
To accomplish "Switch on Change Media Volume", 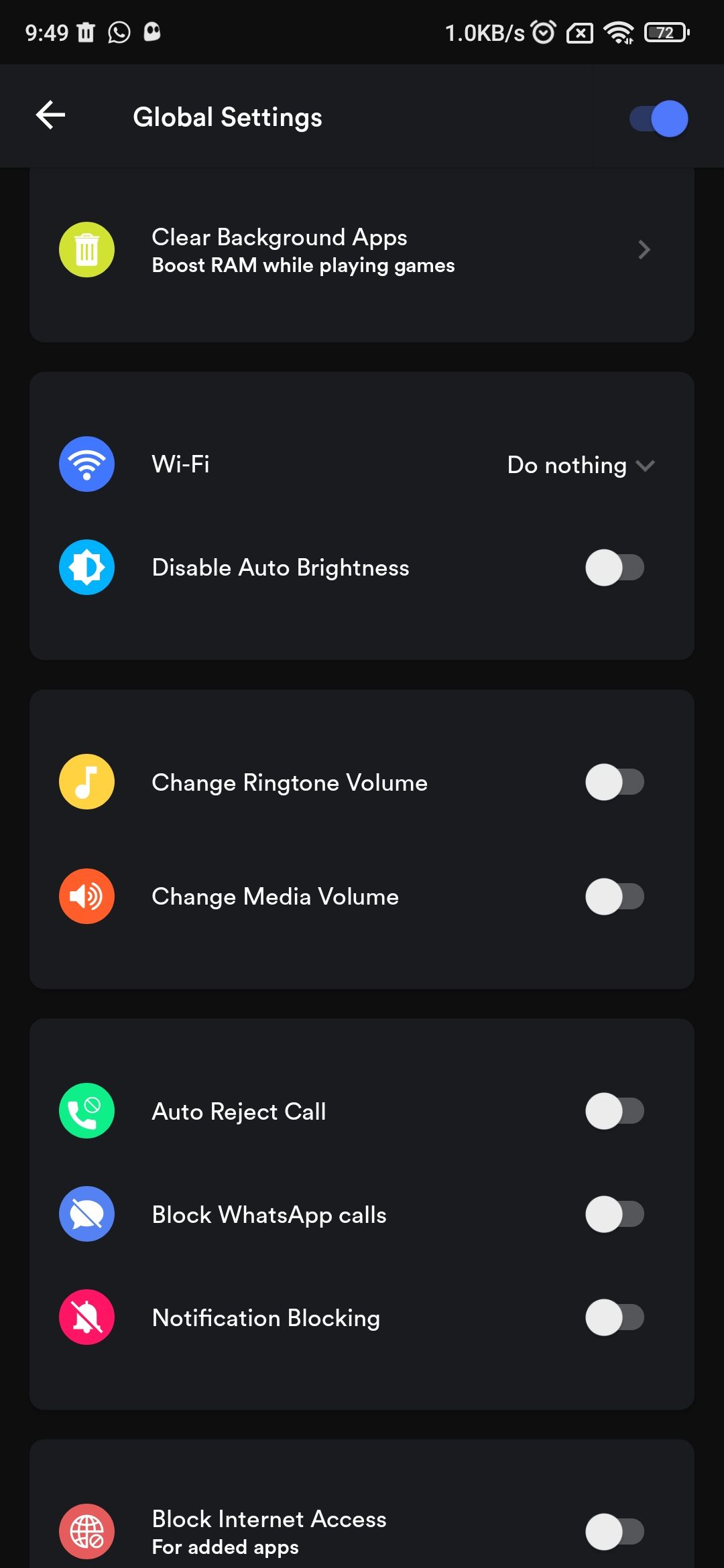I will pos(614,897).
